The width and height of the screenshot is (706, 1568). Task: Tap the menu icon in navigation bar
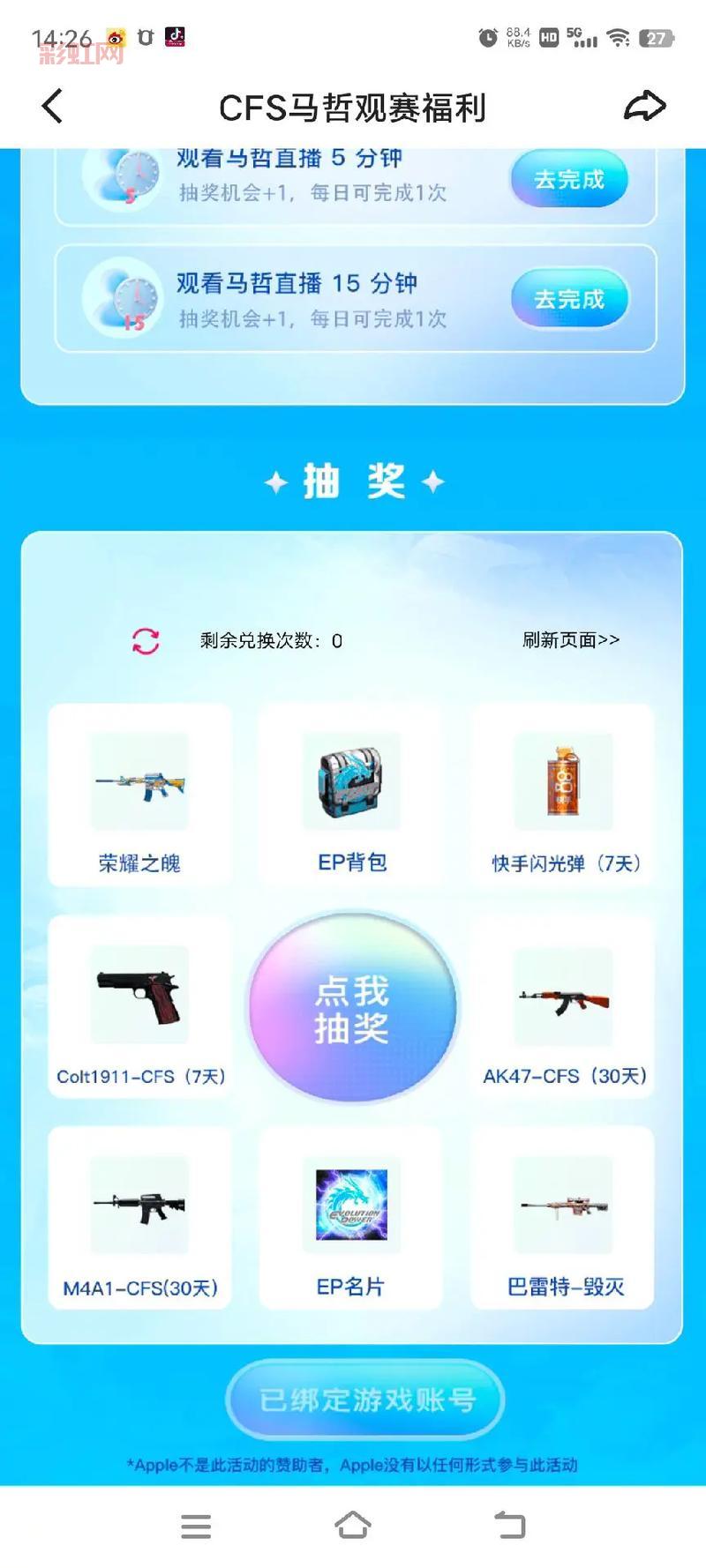tap(197, 1527)
